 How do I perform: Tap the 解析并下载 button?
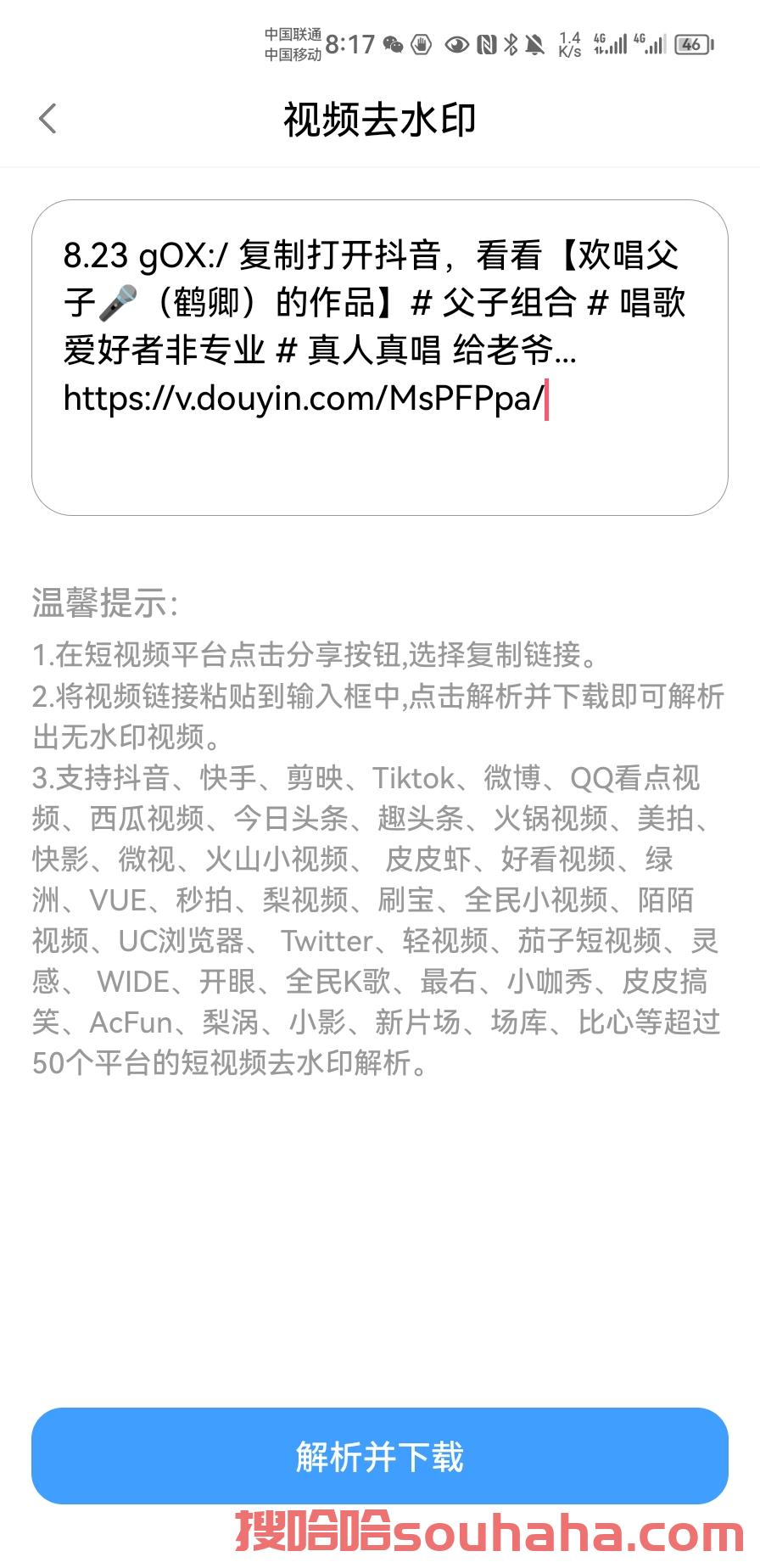[379, 1456]
